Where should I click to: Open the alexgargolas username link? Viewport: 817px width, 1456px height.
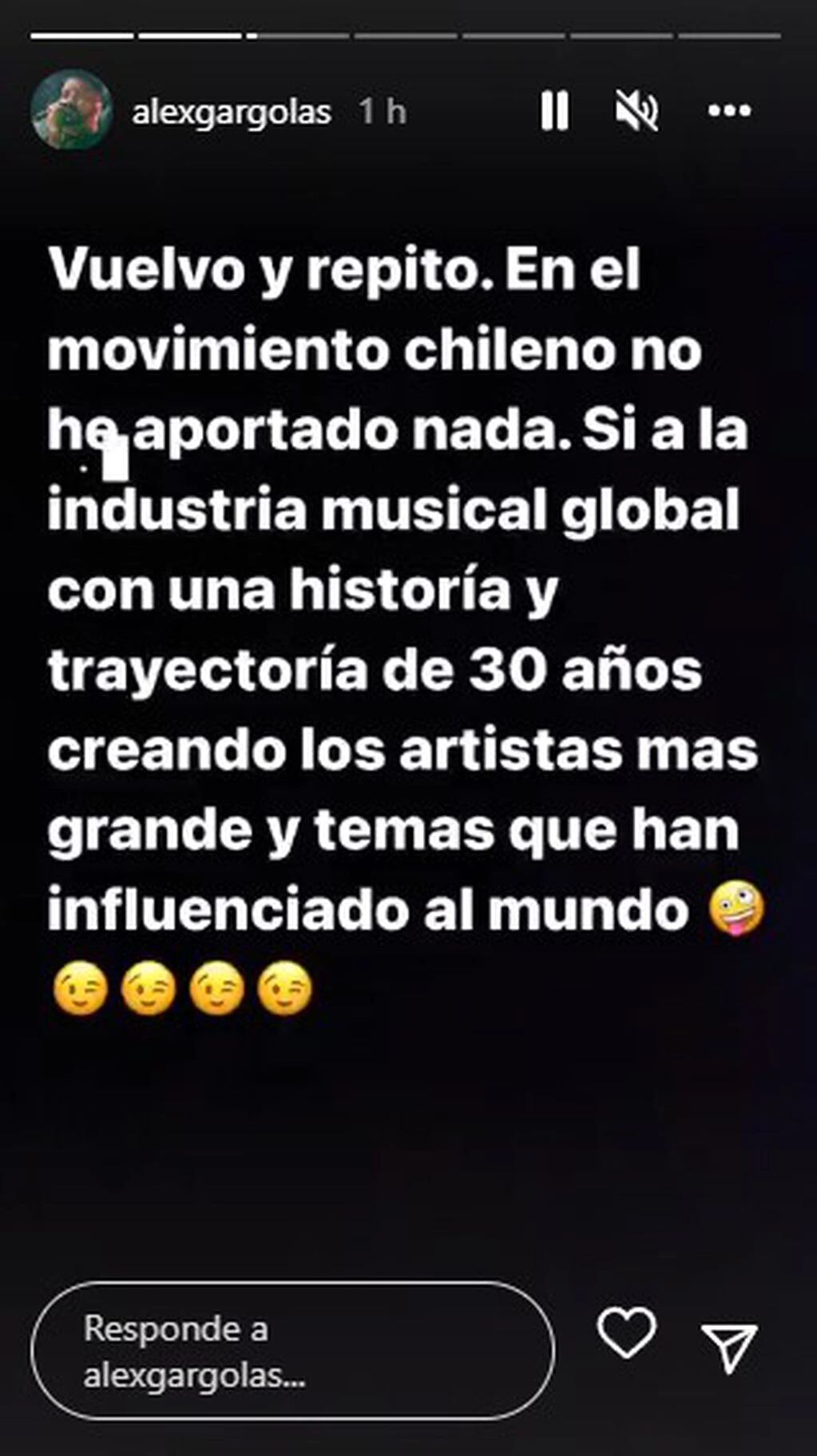(232, 112)
